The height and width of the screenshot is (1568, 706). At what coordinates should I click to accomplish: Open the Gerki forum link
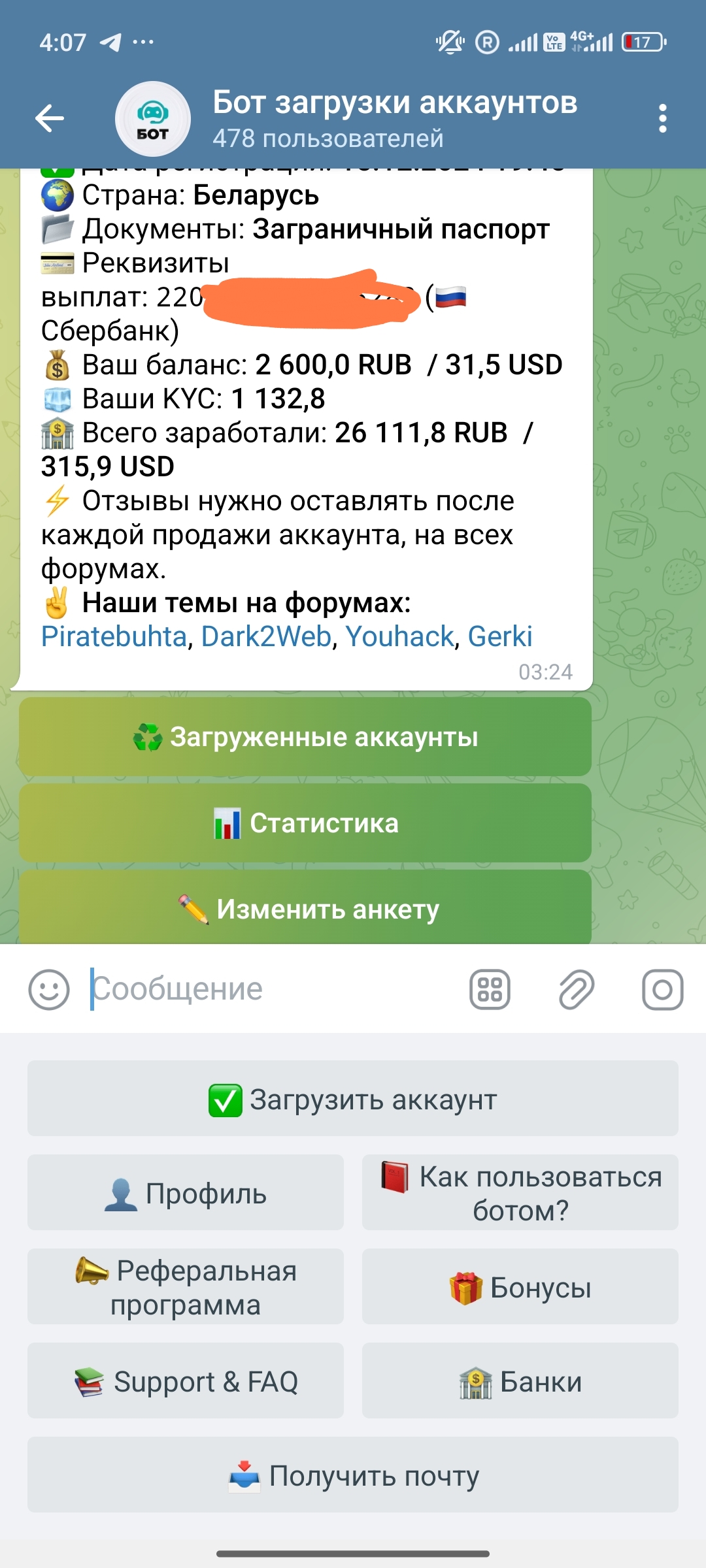pos(500,636)
